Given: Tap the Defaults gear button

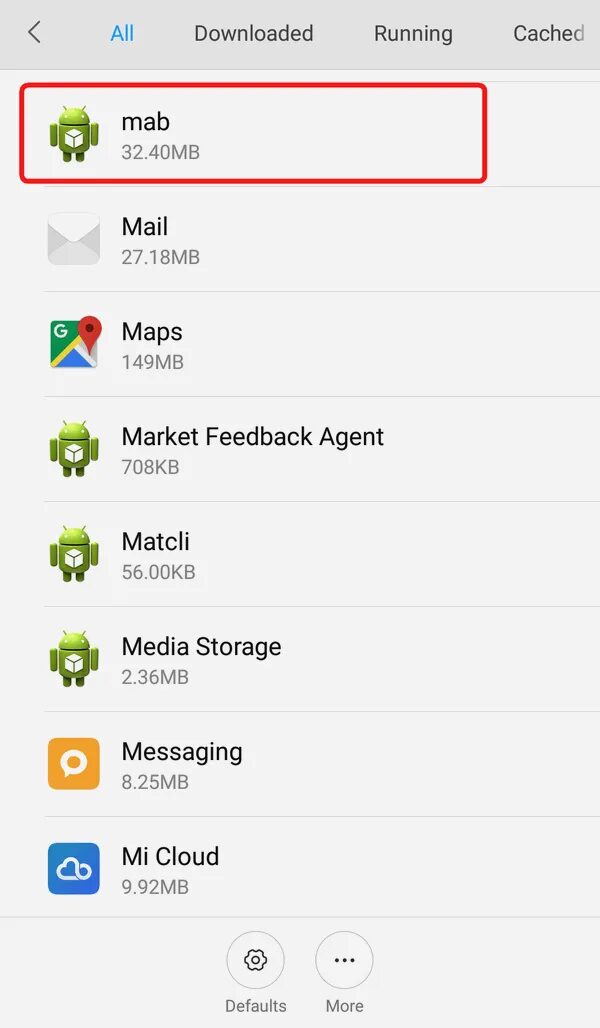Looking at the screenshot, I should [255, 962].
